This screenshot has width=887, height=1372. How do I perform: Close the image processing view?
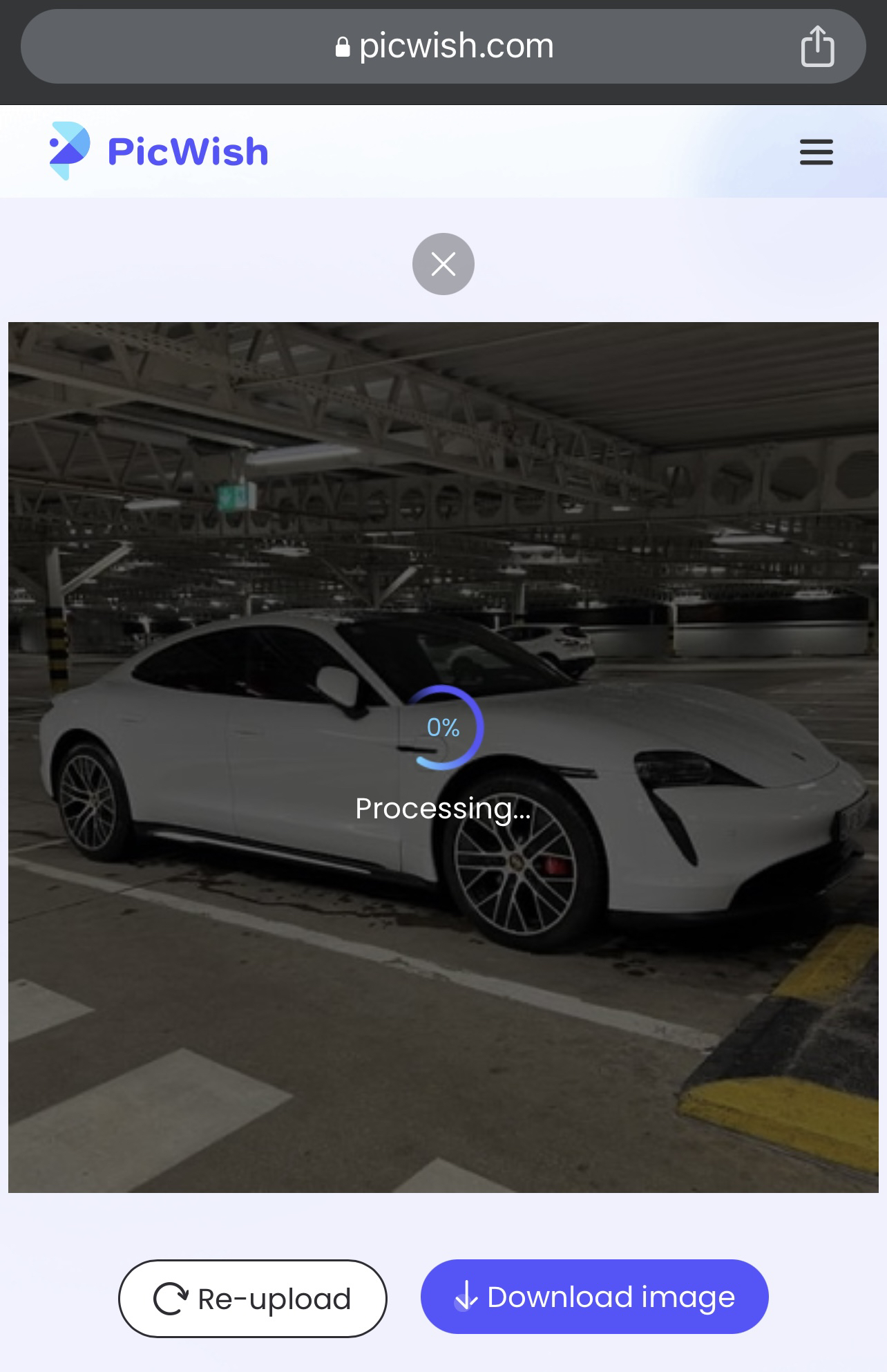pyautogui.click(x=443, y=264)
